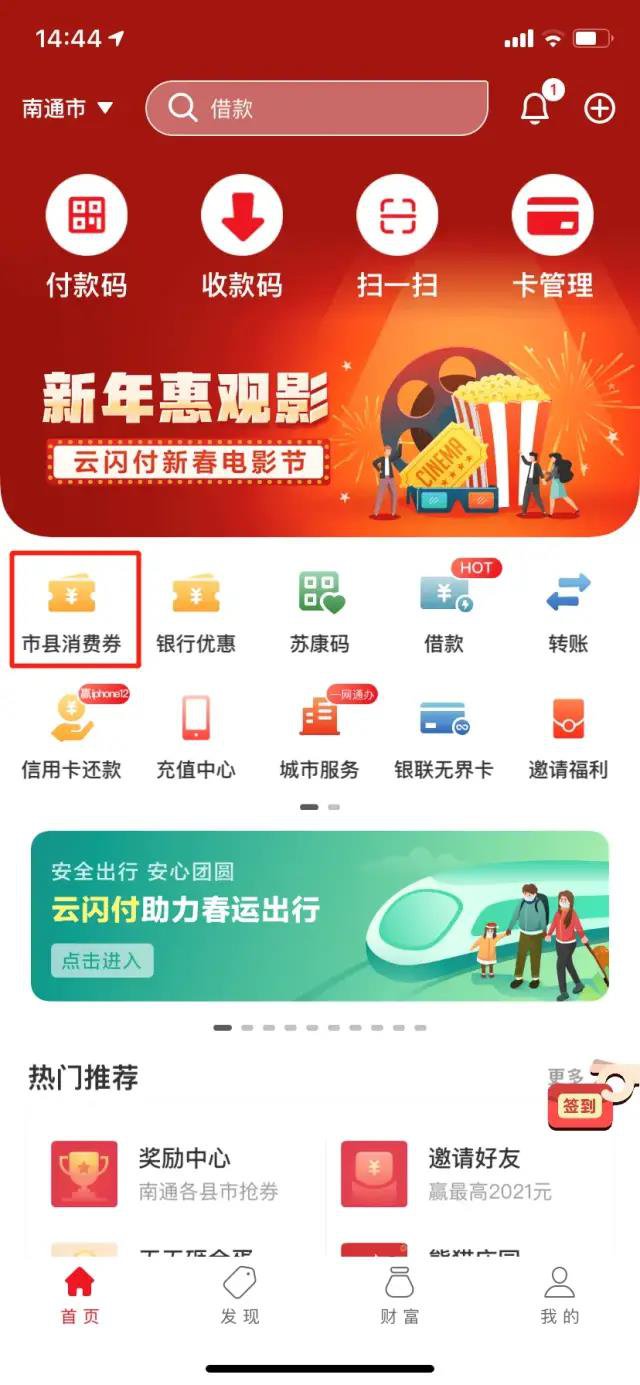Screen dimensions: 640x1385
Task: Open 信用卡还款
Action: tap(72, 735)
